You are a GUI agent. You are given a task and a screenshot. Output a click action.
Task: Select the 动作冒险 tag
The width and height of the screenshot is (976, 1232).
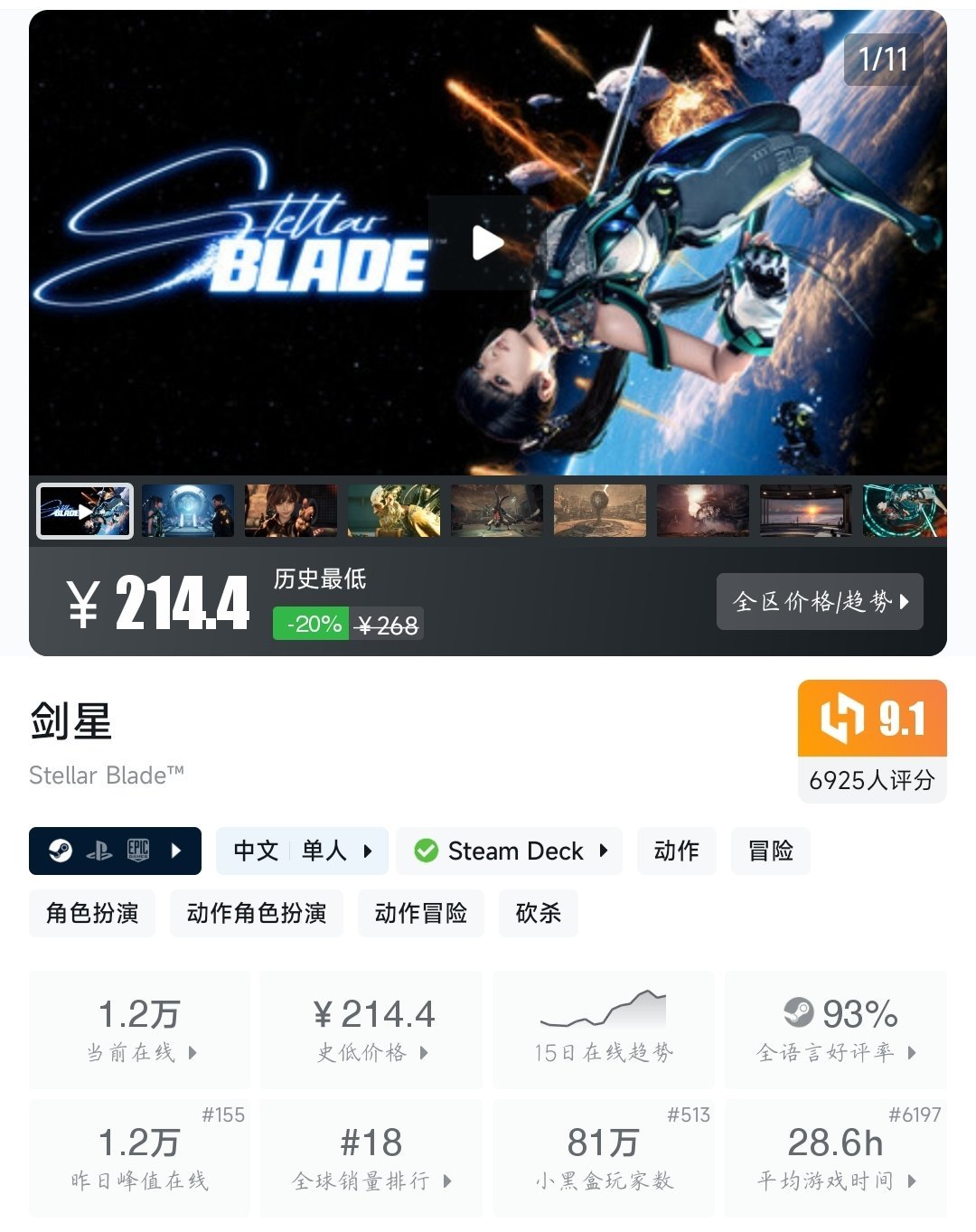pos(420,913)
